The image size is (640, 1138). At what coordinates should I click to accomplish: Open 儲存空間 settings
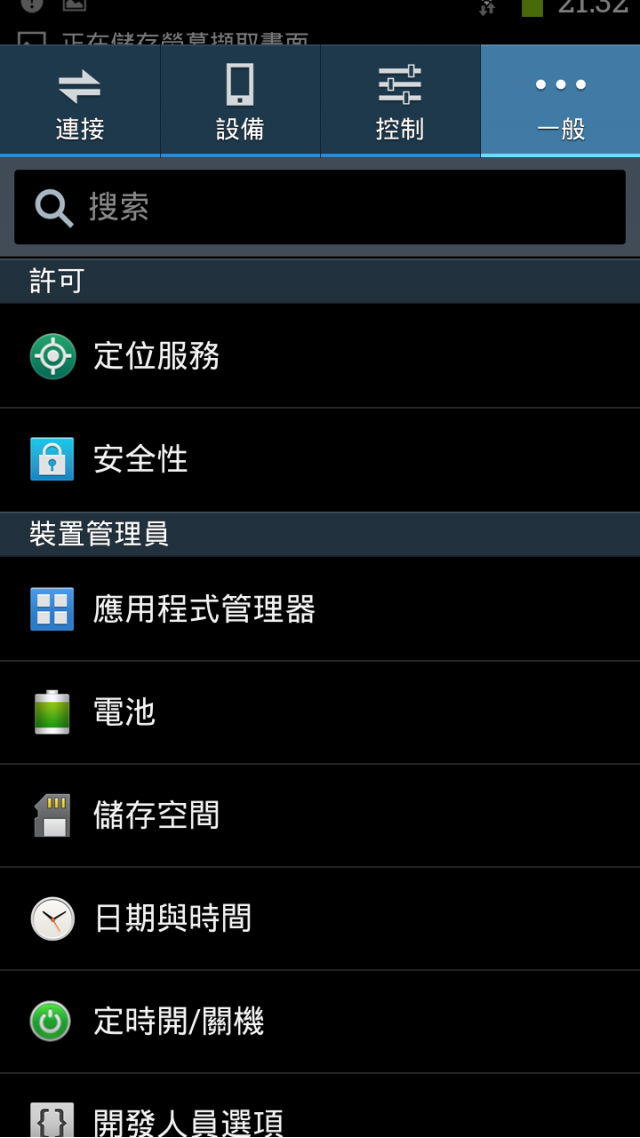click(x=320, y=815)
